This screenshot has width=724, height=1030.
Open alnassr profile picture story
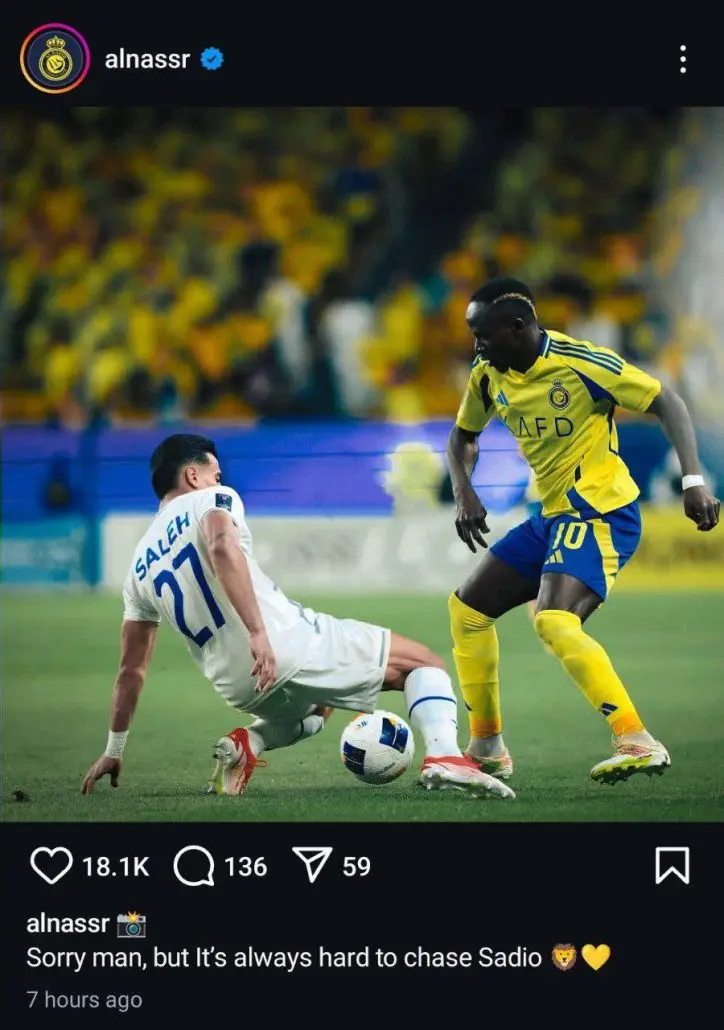(x=55, y=58)
